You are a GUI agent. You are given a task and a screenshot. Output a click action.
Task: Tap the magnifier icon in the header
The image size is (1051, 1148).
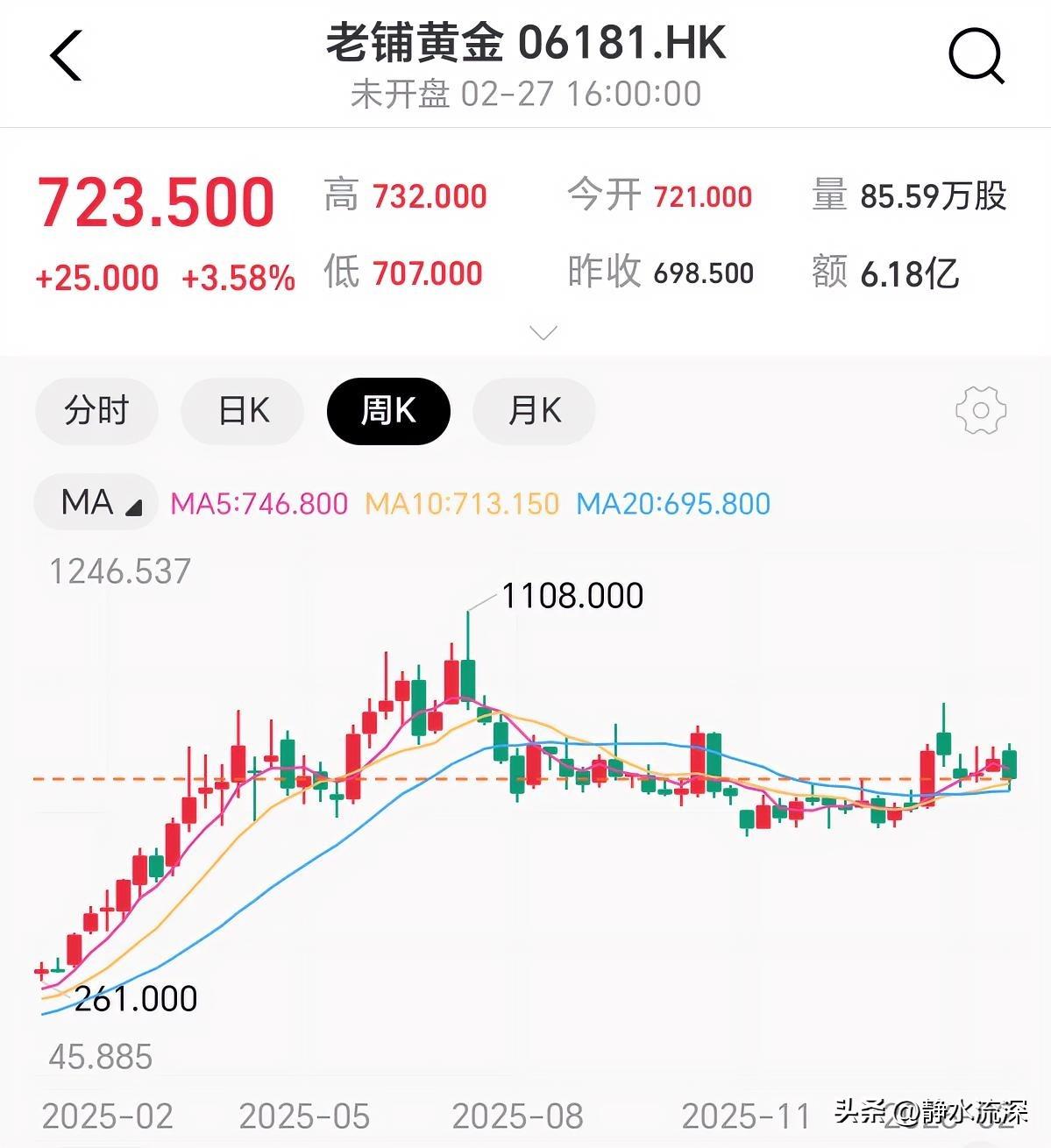976,56
